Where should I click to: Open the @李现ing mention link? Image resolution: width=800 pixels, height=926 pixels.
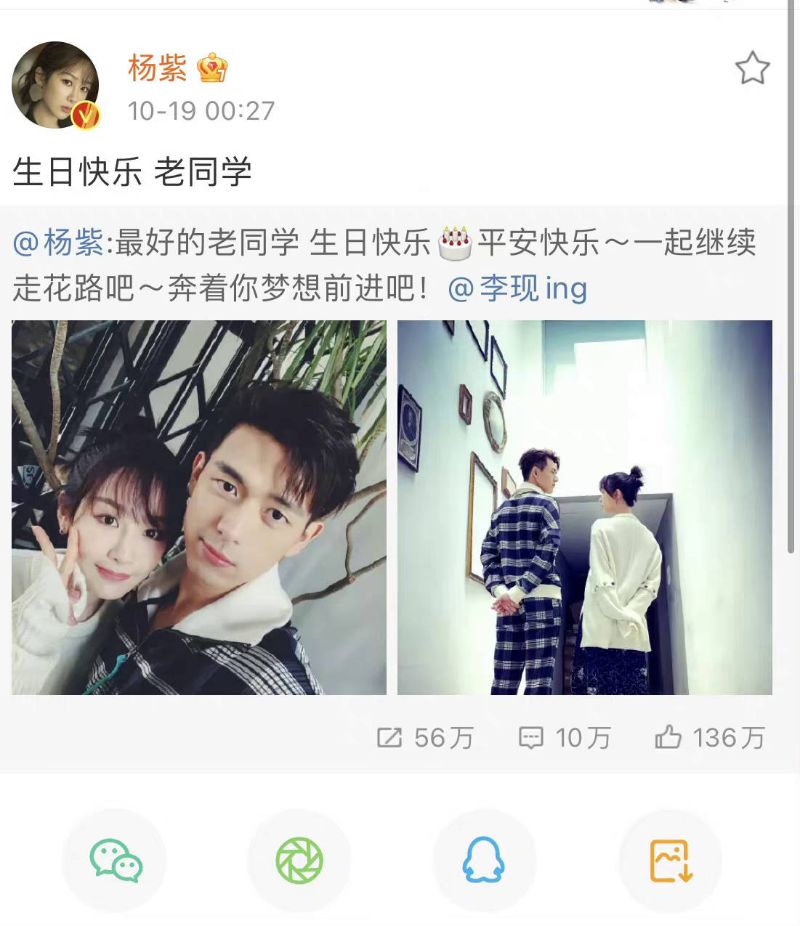pyautogui.click(x=517, y=290)
